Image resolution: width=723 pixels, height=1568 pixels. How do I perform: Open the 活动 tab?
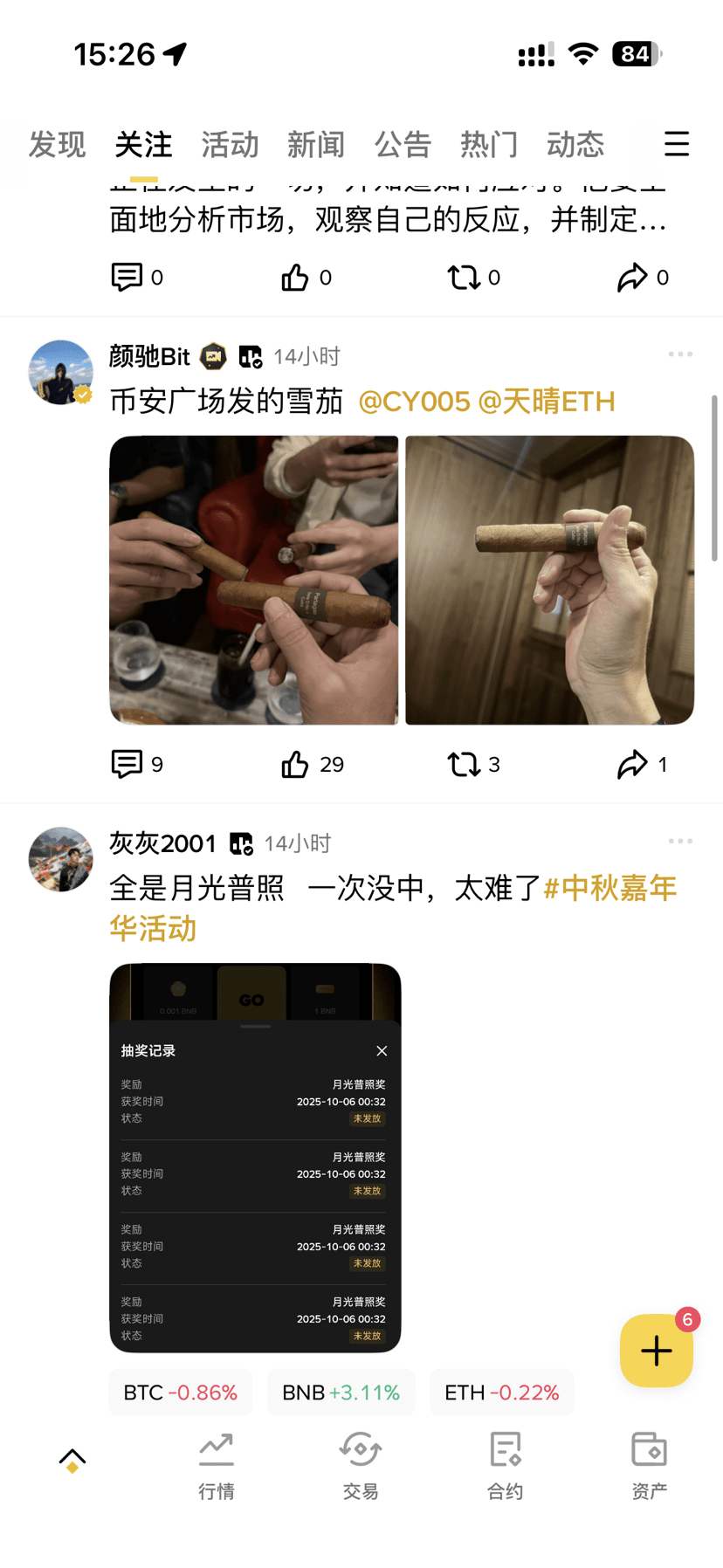230,144
